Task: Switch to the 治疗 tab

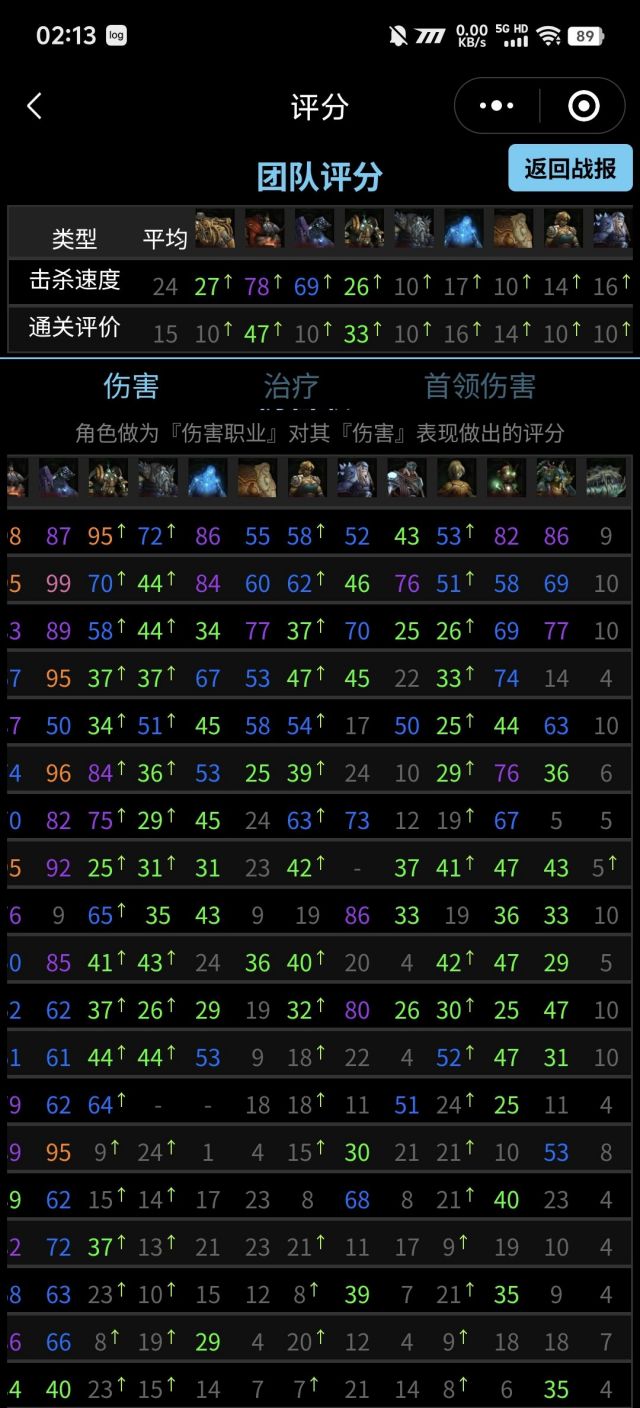Action: click(x=291, y=386)
